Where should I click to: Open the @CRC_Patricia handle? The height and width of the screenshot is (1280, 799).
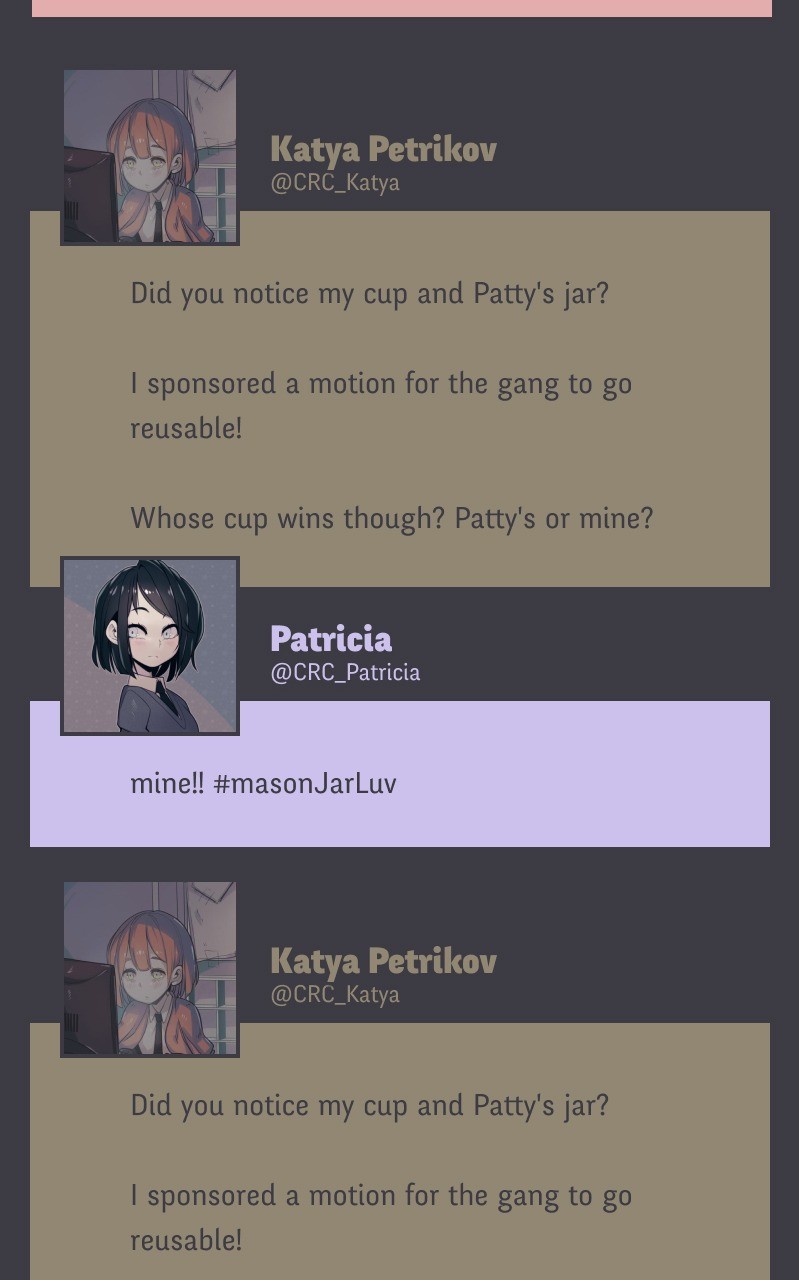[345, 673]
